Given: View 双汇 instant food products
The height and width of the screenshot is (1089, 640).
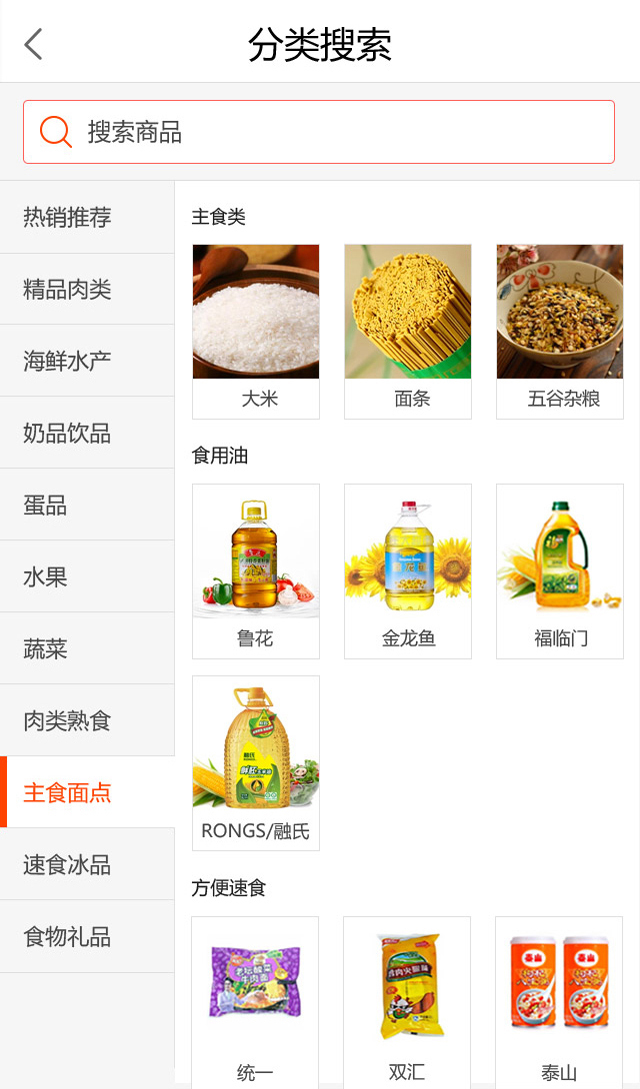Looking at the screenshot, I should [407, 1001].
